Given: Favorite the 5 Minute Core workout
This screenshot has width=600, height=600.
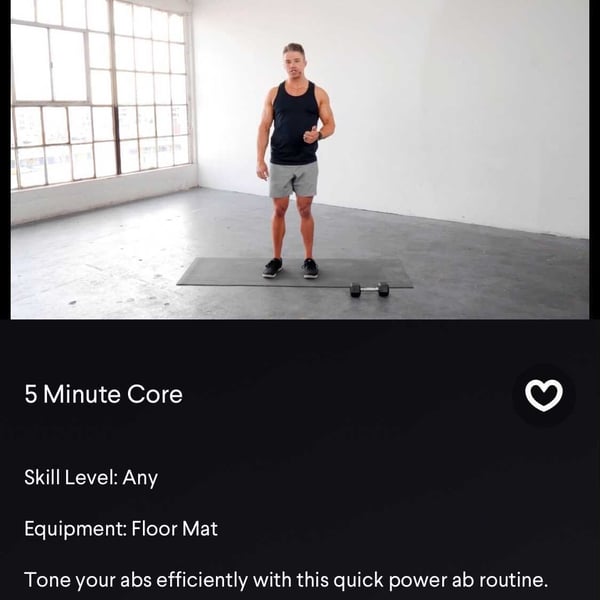Looking at the screenshot, I should point(544,396).
